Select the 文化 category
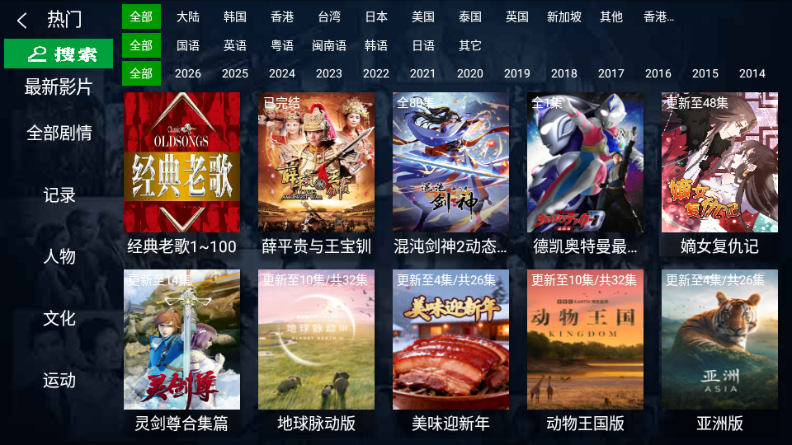Viewport: 792px width, 445px height. 59,319
